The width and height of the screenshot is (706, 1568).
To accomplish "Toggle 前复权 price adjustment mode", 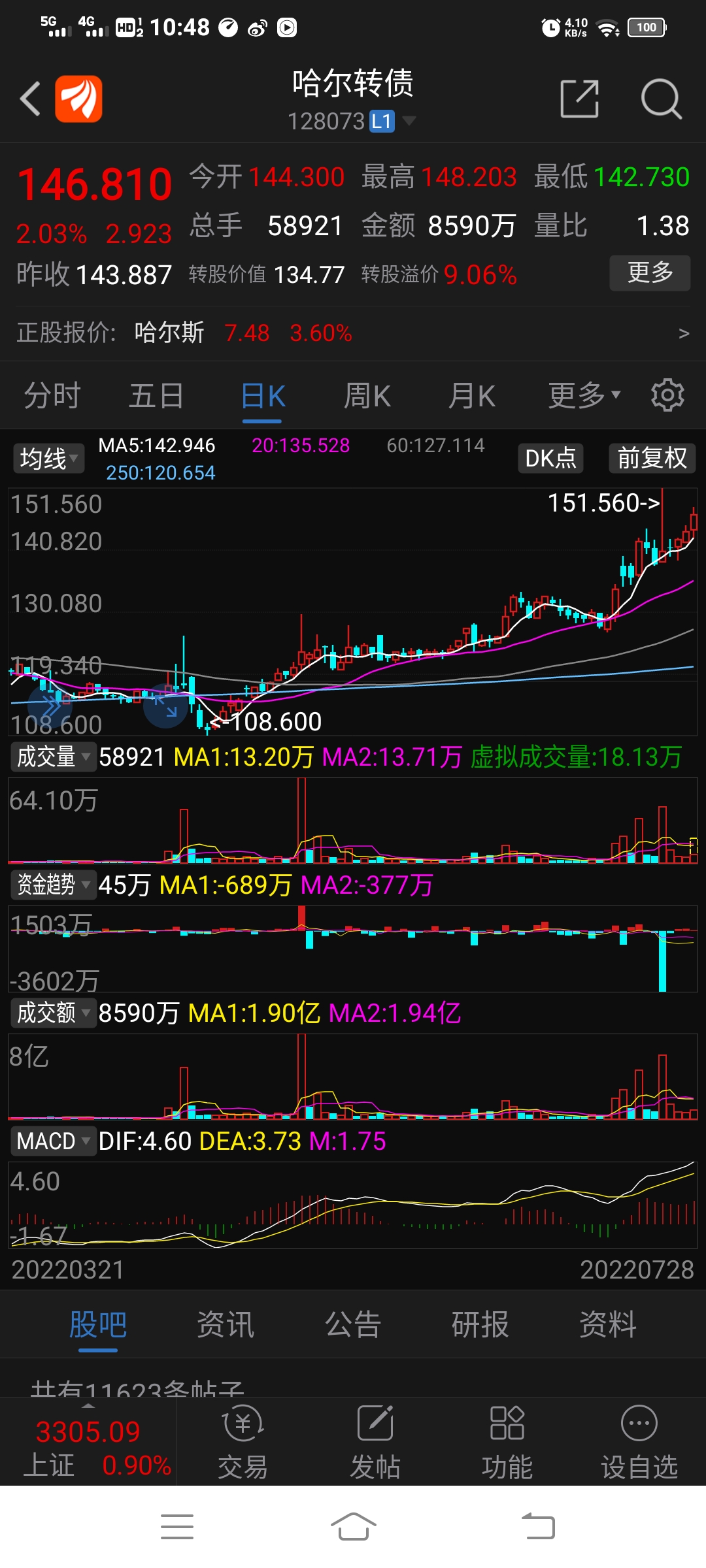I will click(x=652, y=458).
